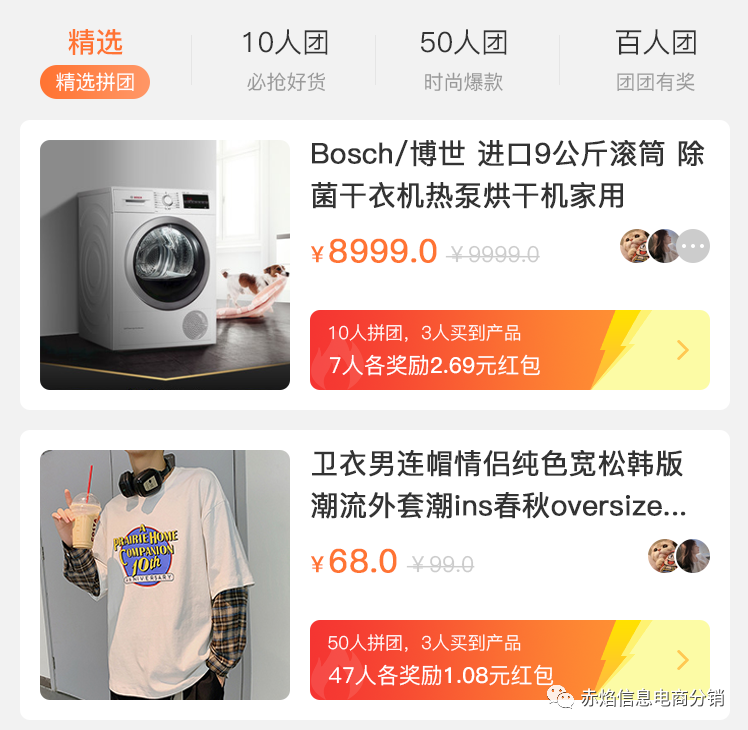Select the 50人团 tab
This screenshot has width=748, height=730.
point(463,60)
